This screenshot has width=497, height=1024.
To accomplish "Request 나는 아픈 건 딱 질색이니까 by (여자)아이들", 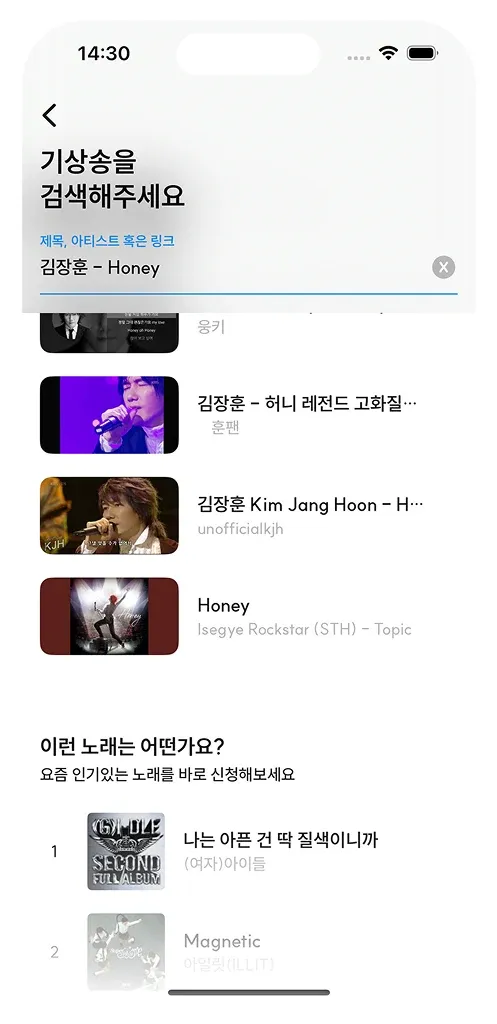I will (x=248, y=851).
